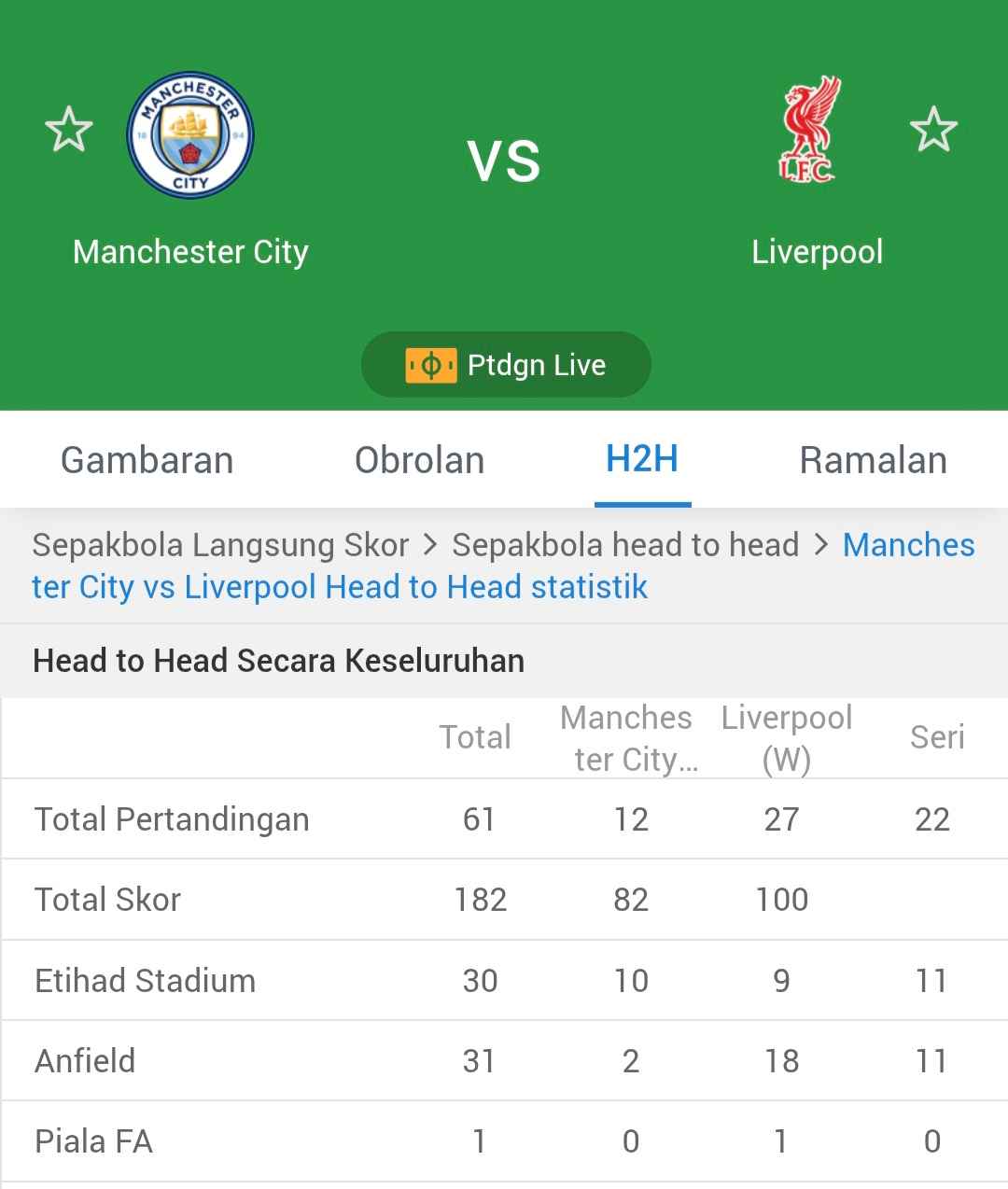This screenshot has width=1008, height=1189.
Task: Open the Obrolan tab
Action: pyautogui.click(x=418, y=460)
